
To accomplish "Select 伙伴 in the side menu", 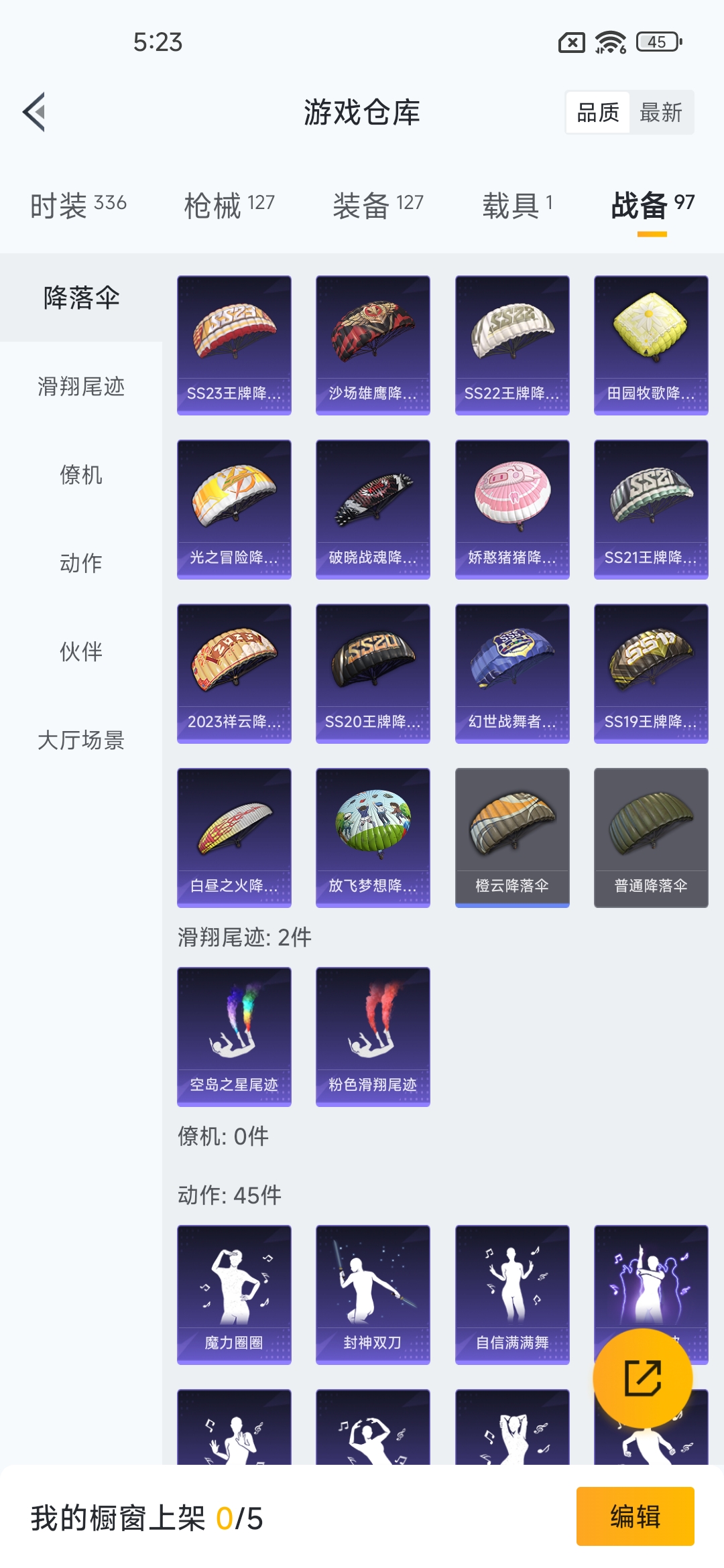I will (81, 651).
